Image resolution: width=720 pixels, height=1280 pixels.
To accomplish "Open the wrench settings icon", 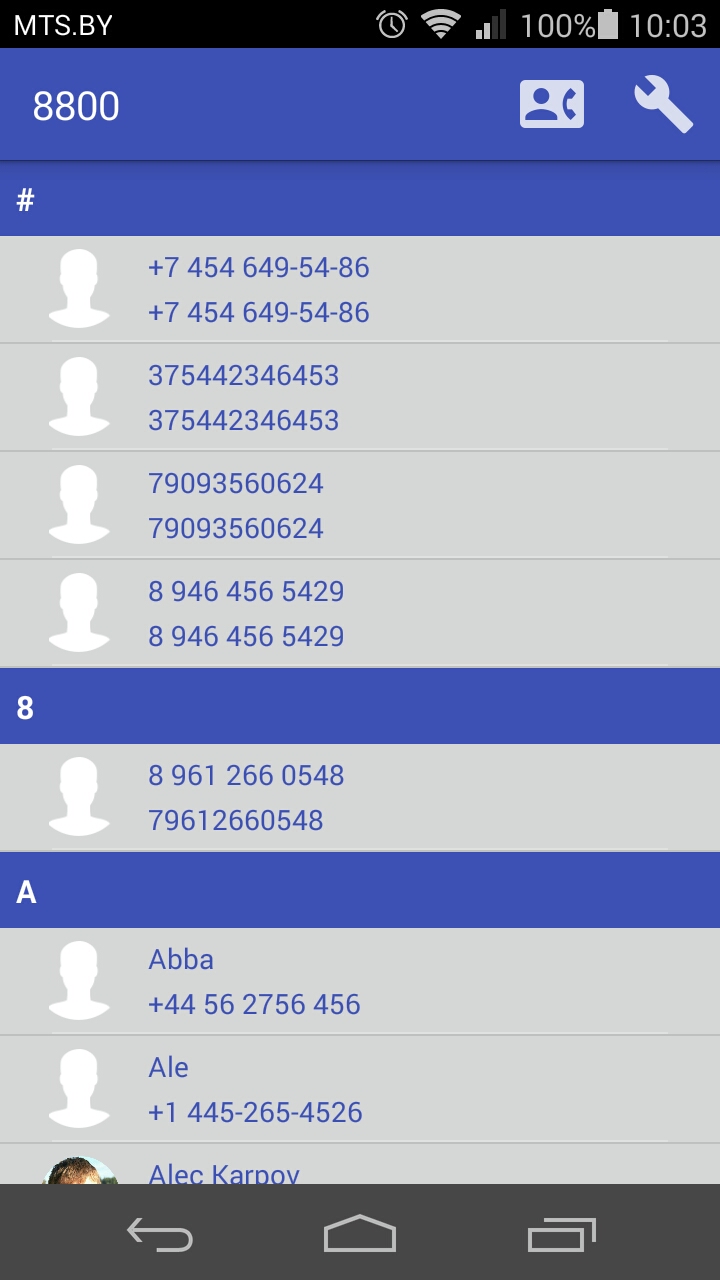I will (x=663, y=105).
